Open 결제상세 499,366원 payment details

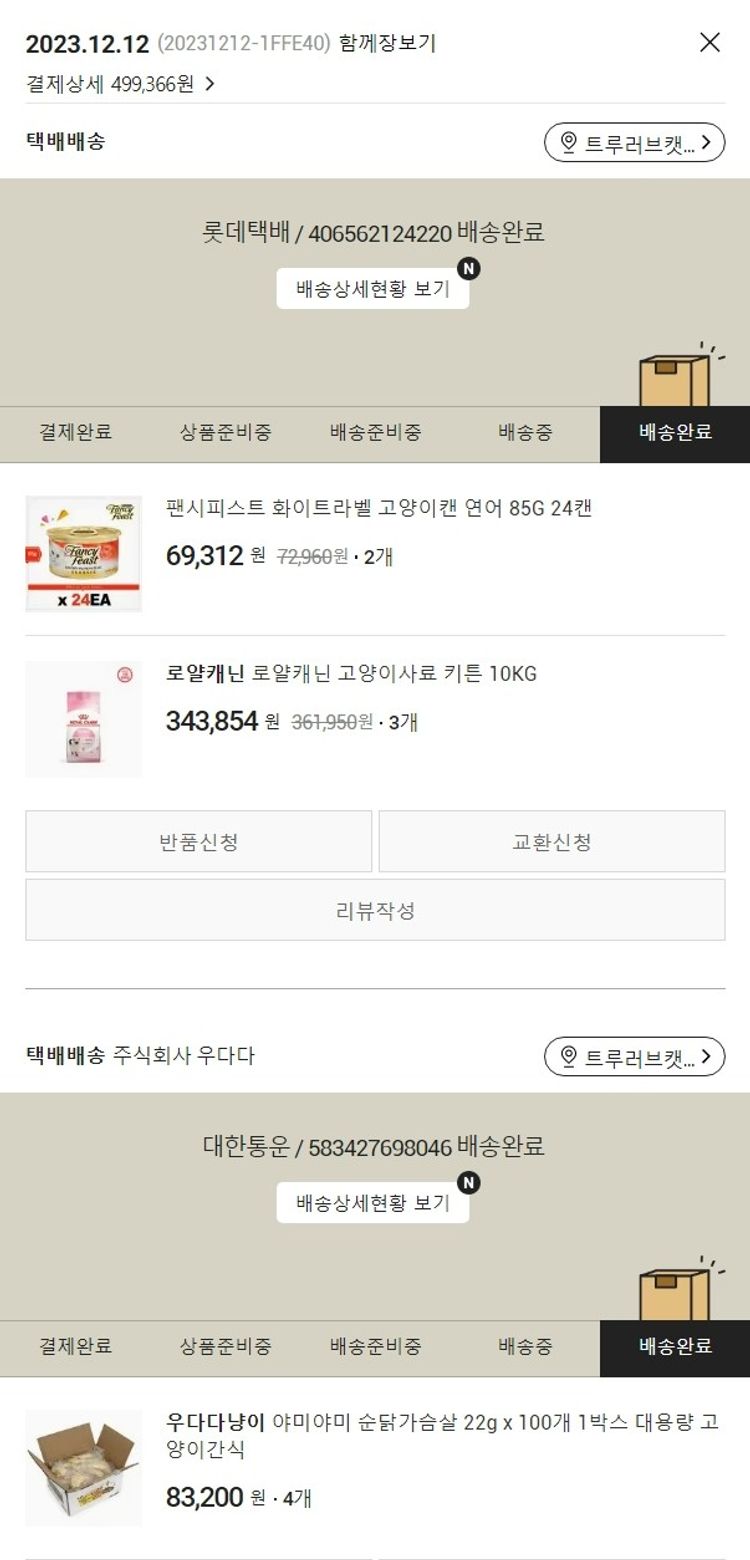[x=120, y=84]
